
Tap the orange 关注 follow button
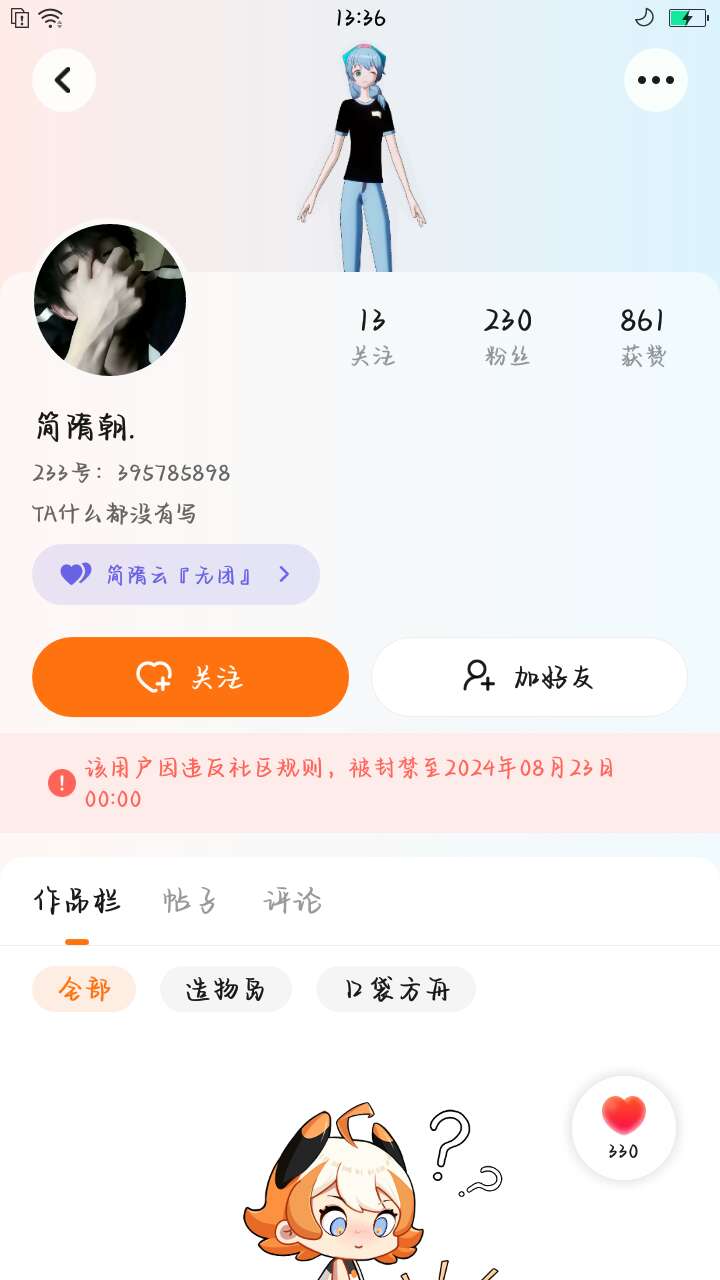(x=190, y=677)
